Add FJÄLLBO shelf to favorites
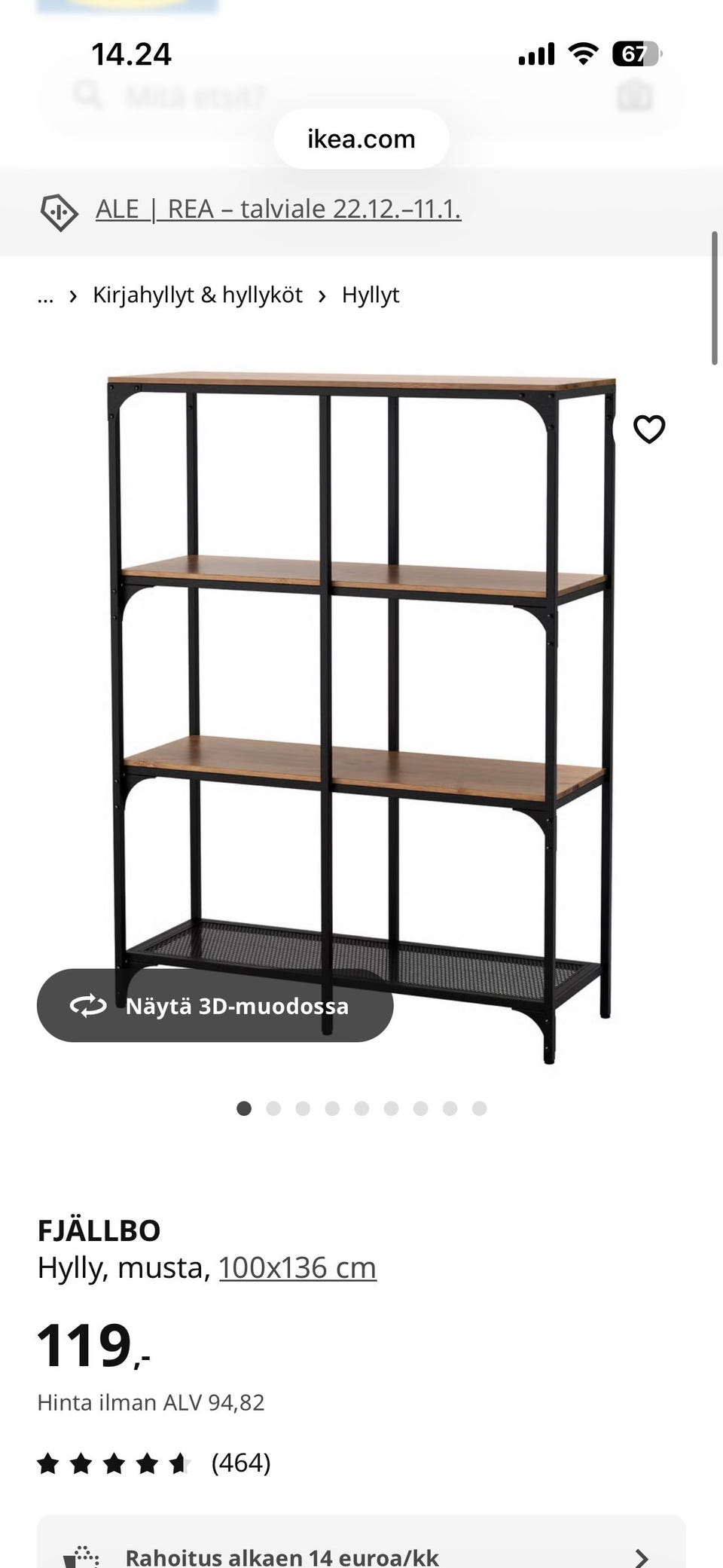723x1568 pixels. tap(648, 429)
